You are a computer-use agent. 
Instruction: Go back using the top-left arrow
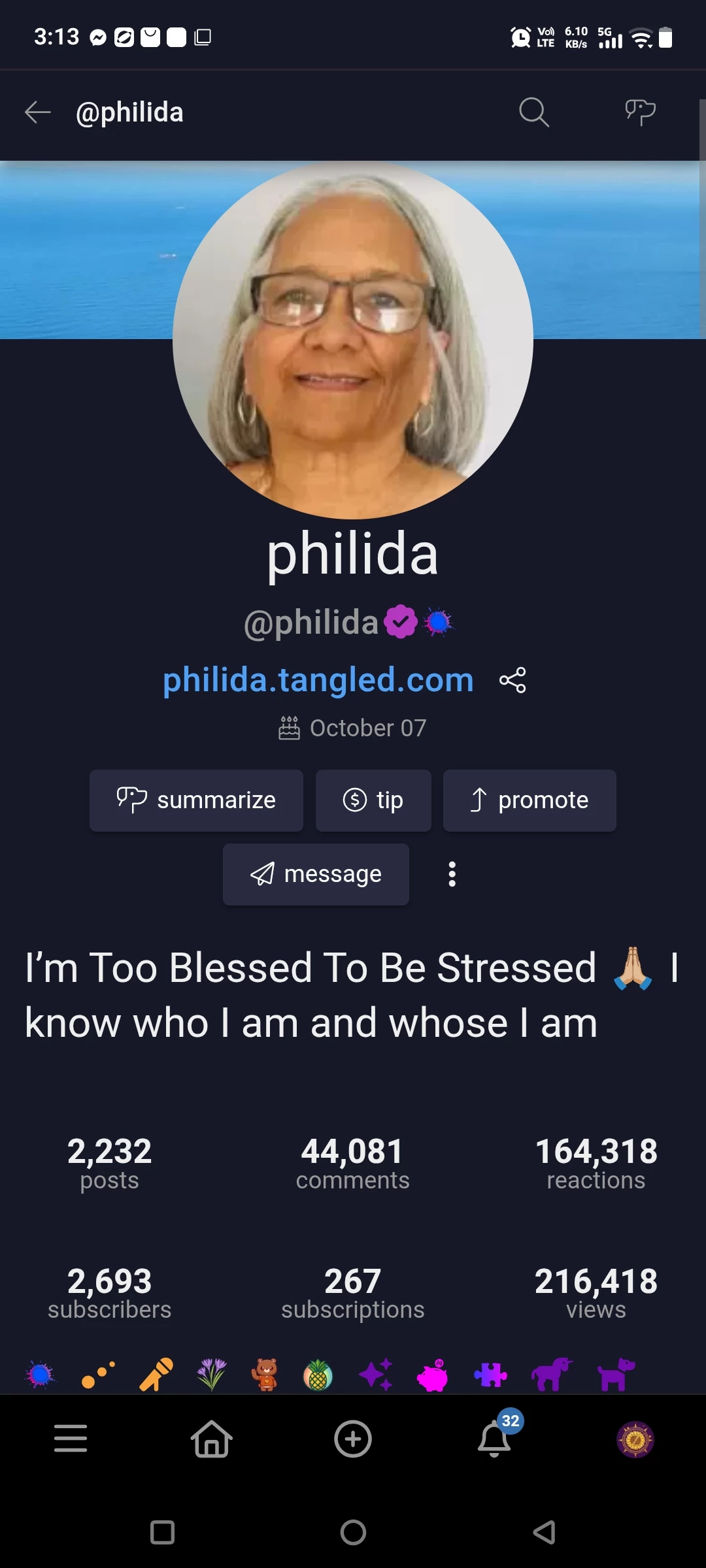[x=38, y=112]
